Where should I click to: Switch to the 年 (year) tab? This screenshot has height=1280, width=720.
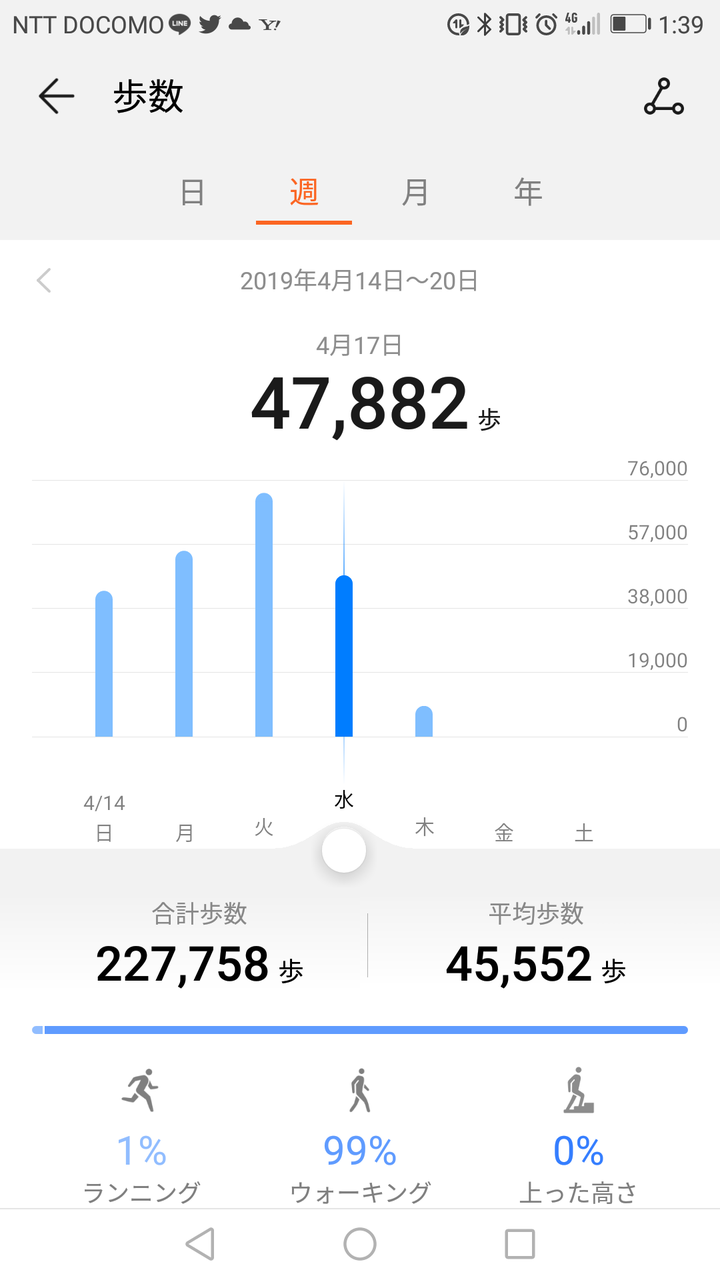pyautogui.click(x=528, y=191)
